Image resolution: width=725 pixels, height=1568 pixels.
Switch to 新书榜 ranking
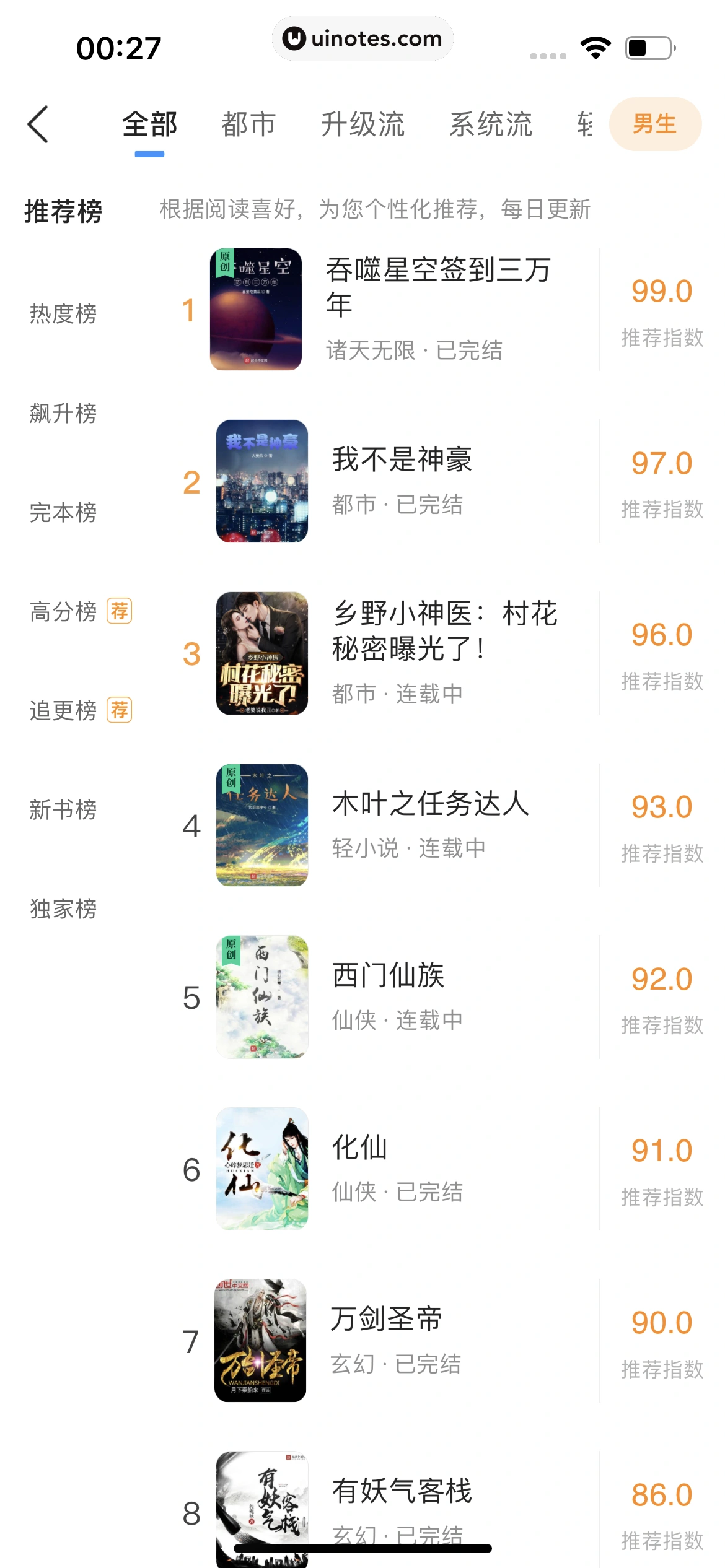pos(63,809)
